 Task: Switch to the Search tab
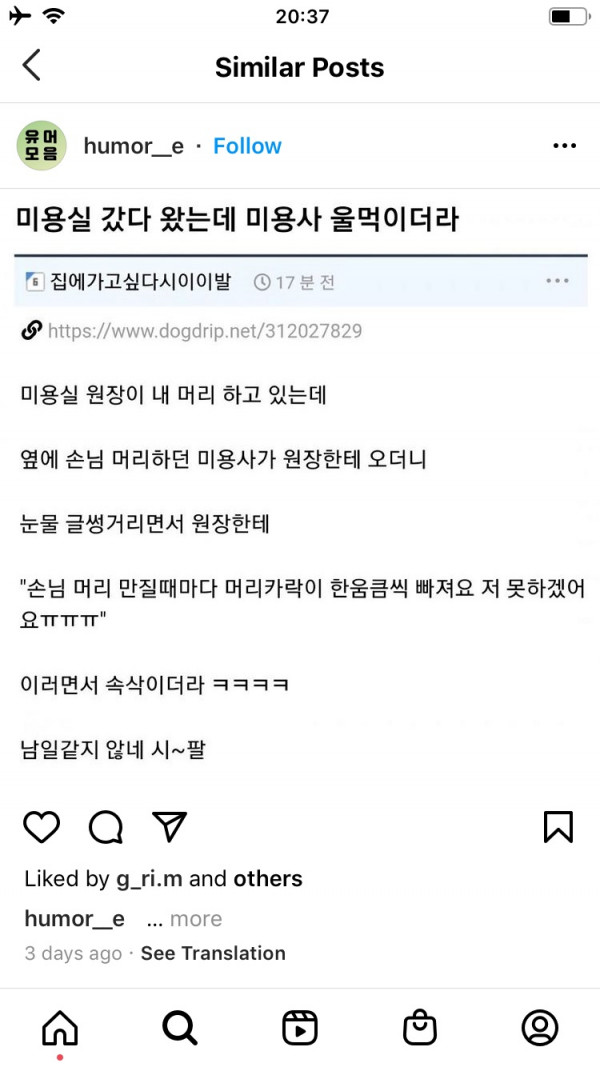click(x=180, y=1027)
